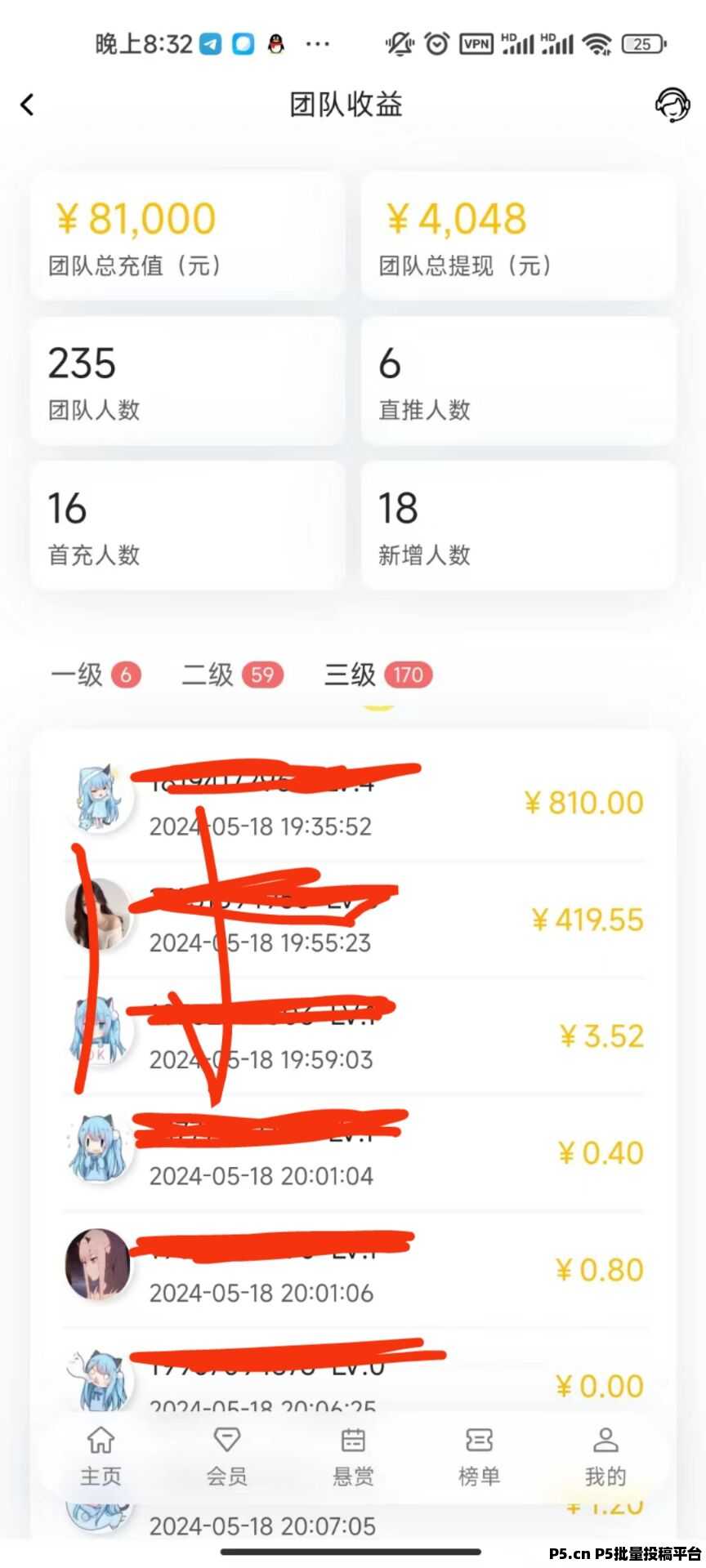This screenshot has width=706, height=1568.
Task: Show the 三级 members tab
Action: (378, 675)
